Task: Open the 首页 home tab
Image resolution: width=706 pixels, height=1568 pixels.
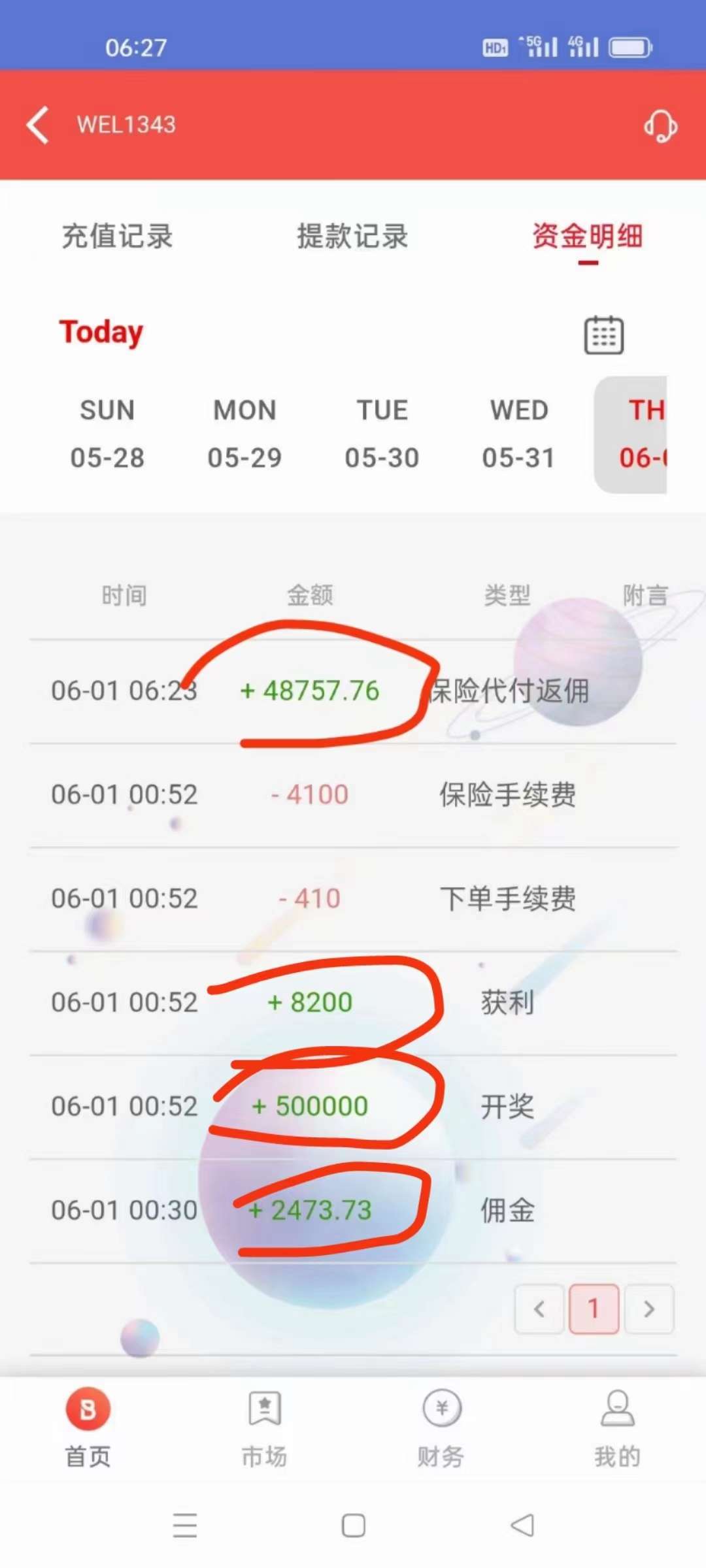Action: tap(88, 1428)
